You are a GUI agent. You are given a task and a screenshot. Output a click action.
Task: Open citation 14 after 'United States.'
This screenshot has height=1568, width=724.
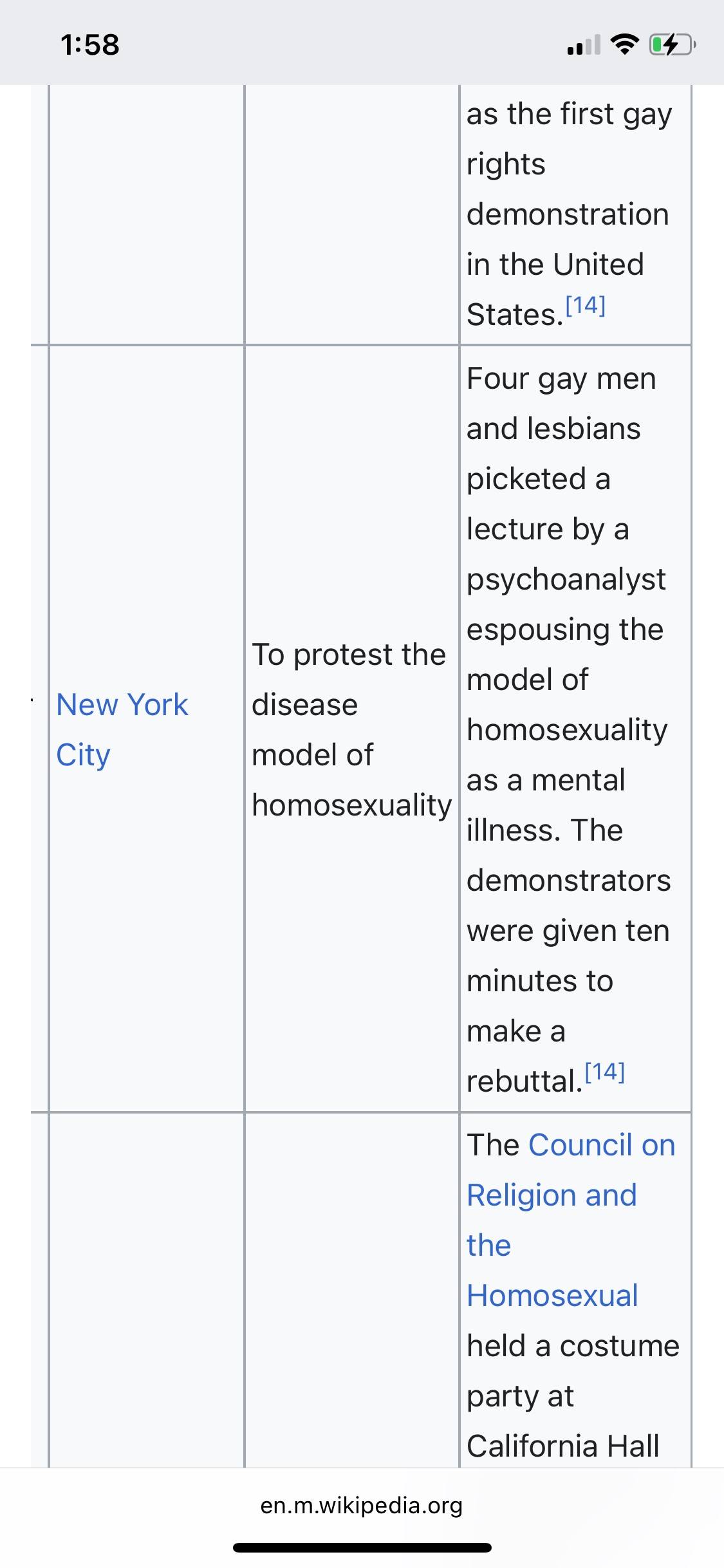pos(586,305)
